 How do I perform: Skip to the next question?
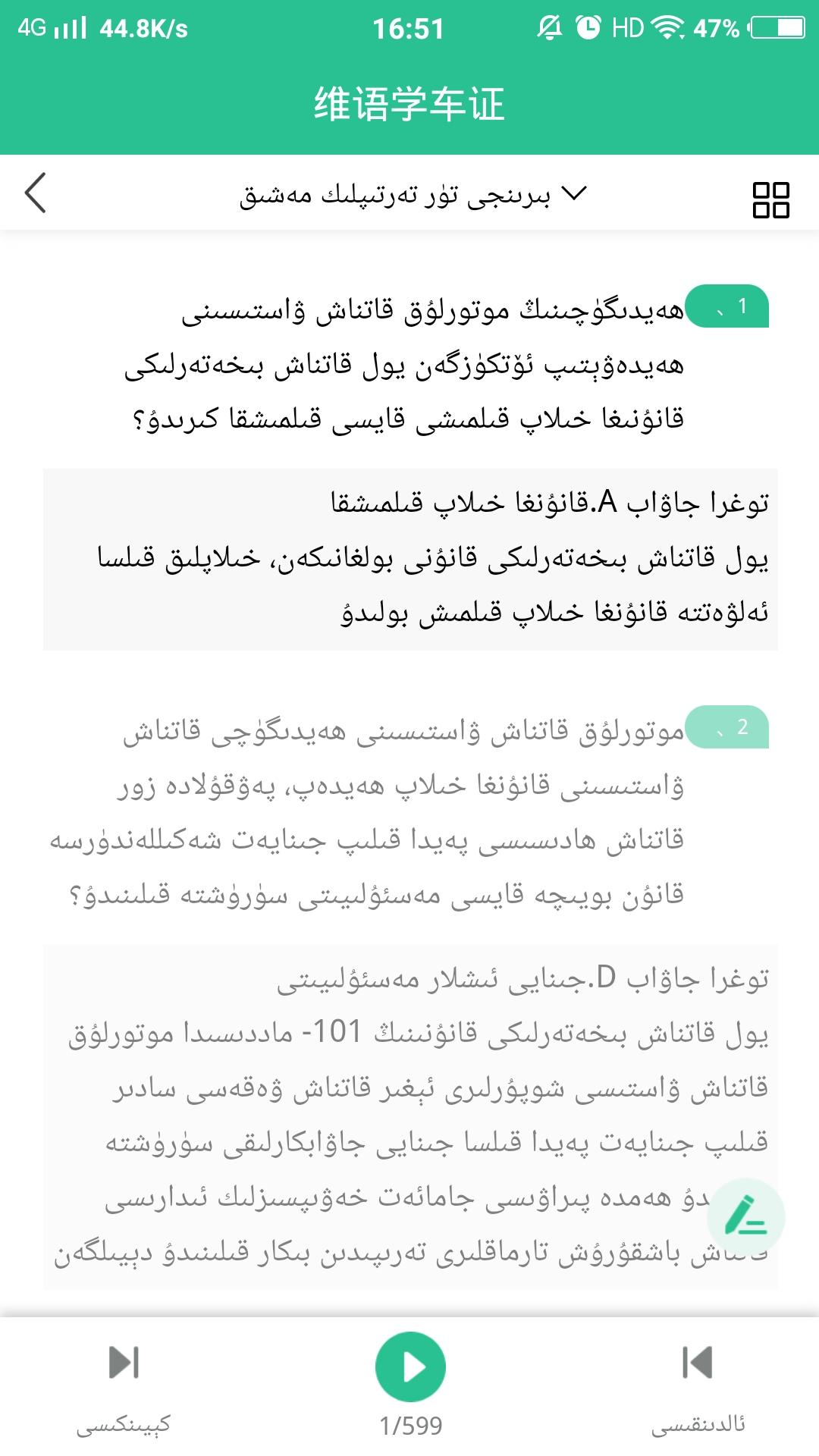124,1388
